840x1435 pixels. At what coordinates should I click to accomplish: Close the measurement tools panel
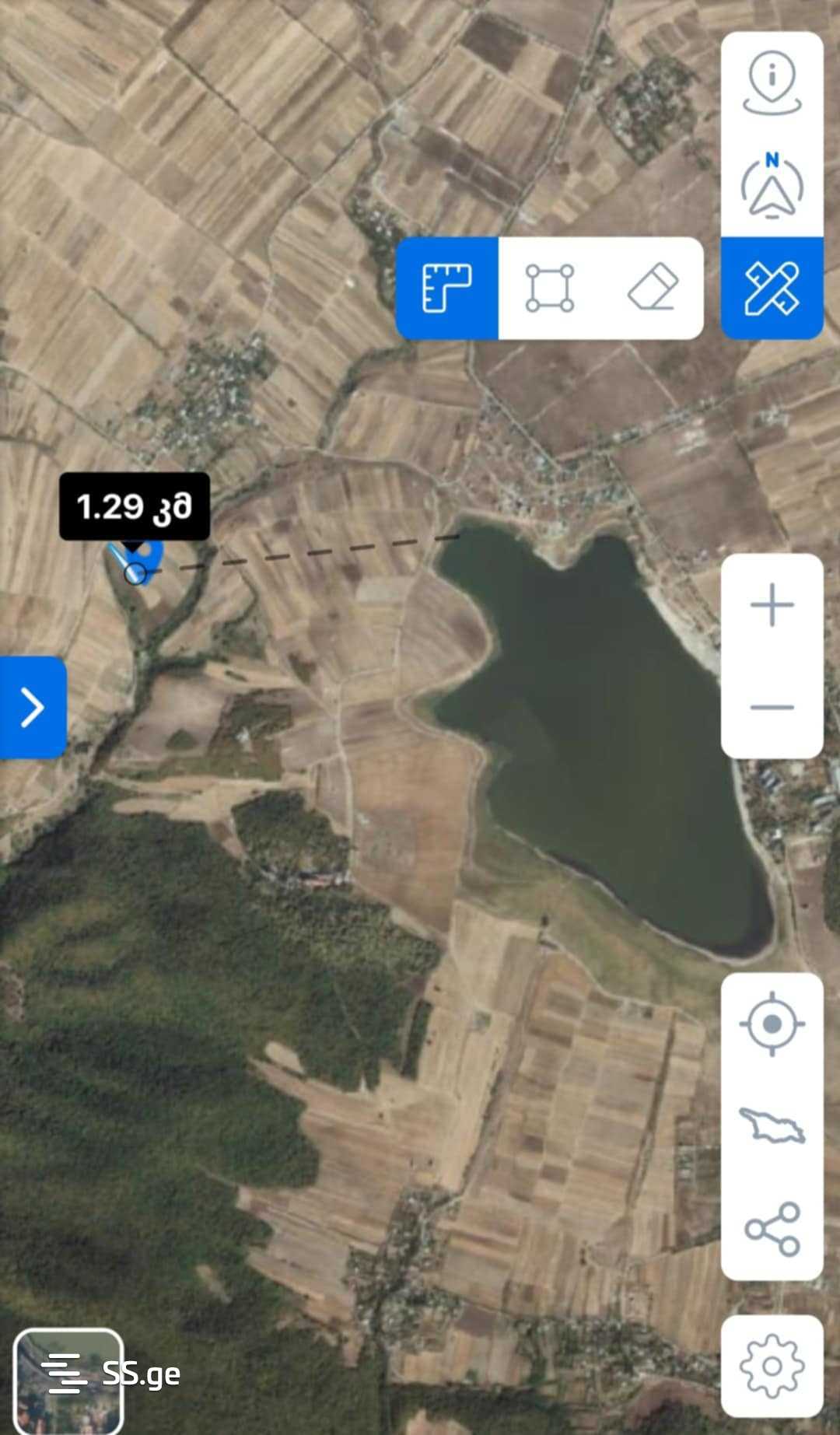tap(772, 289)
